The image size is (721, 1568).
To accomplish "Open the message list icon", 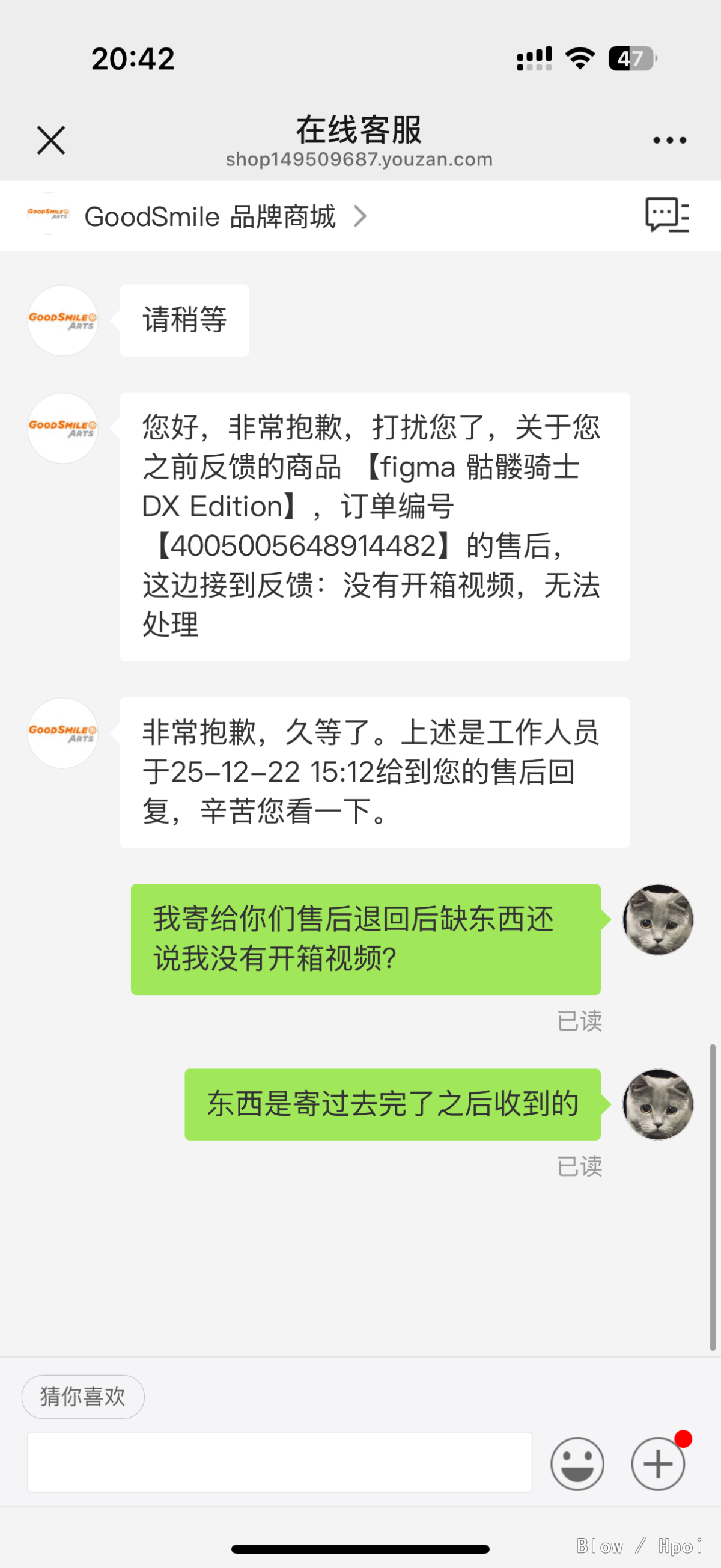I will [x=666, y=215].
